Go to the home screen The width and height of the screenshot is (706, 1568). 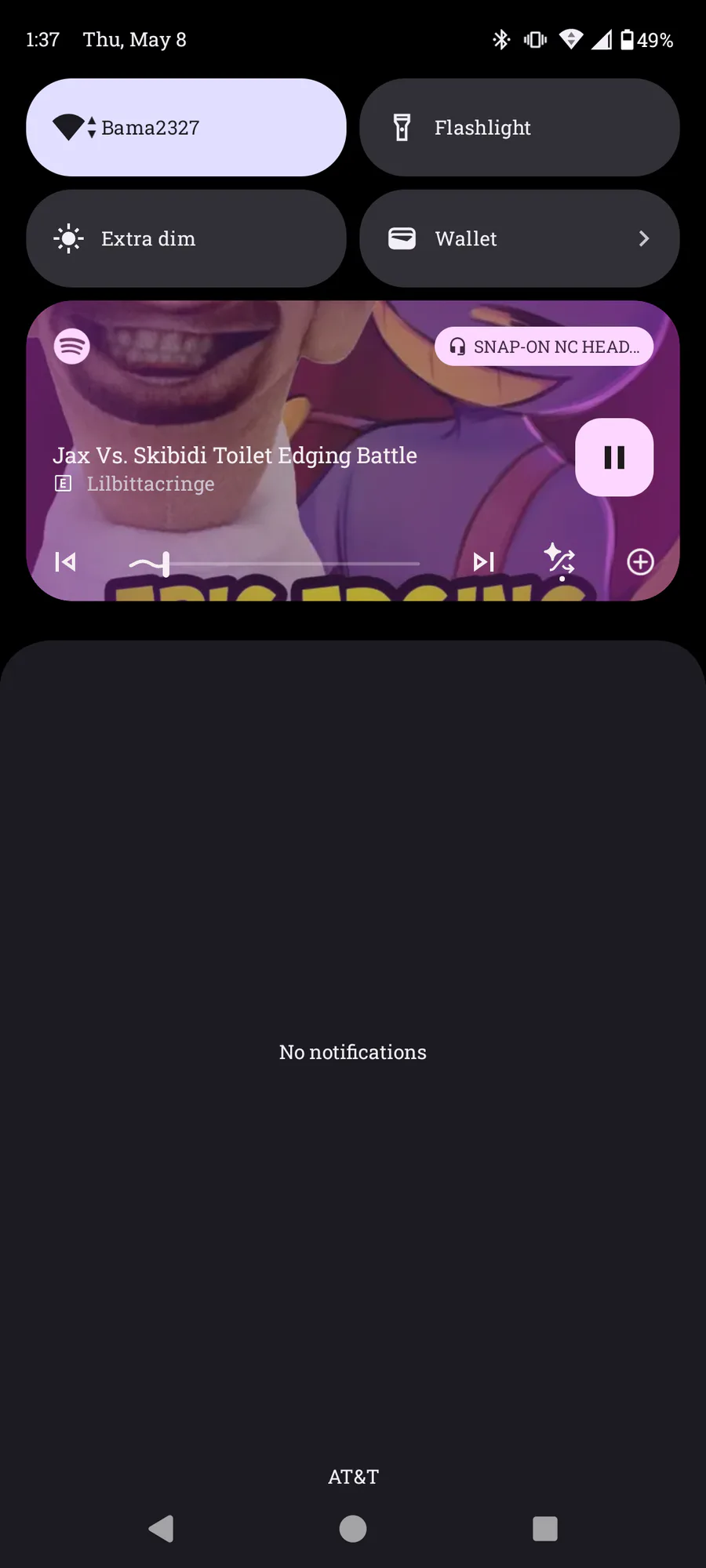353,1528
